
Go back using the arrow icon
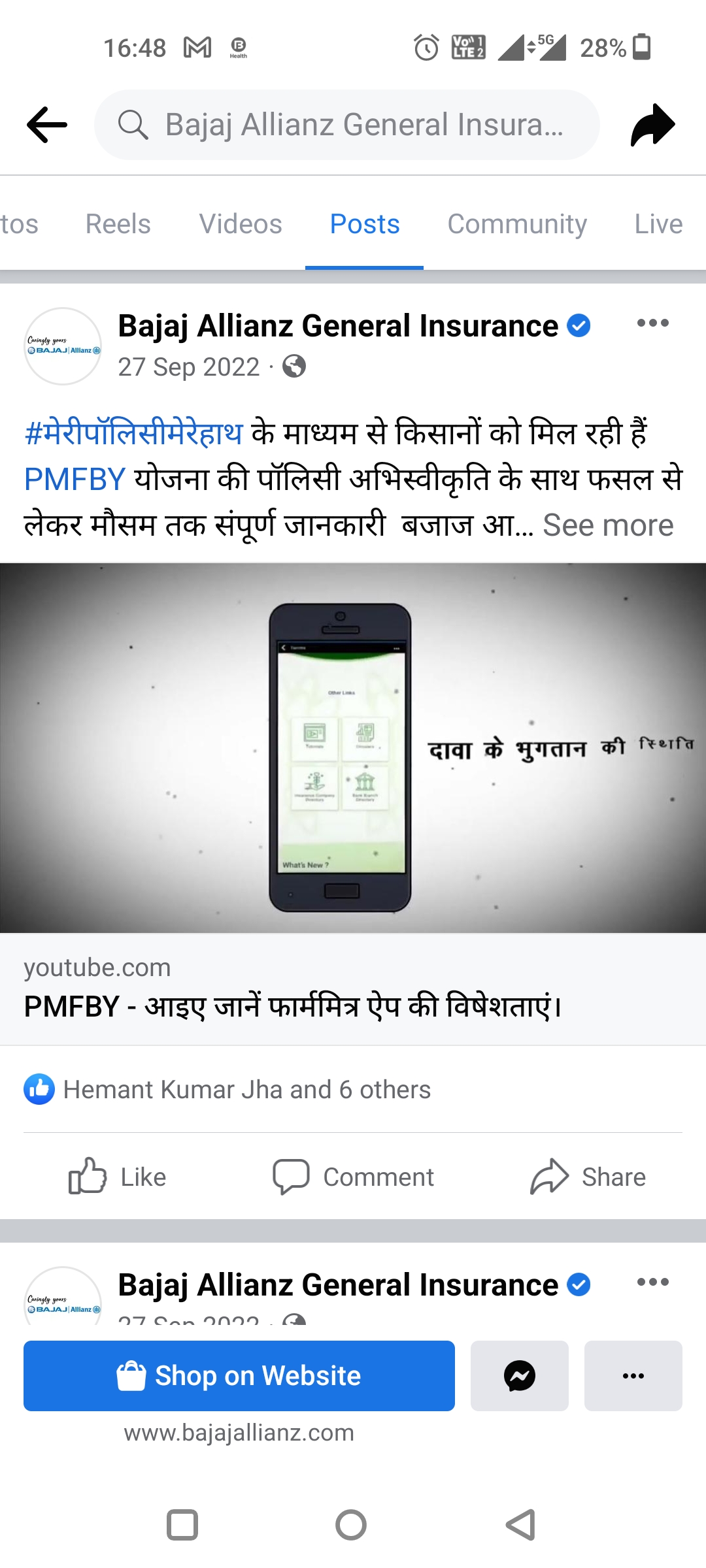tap(47, 124)
